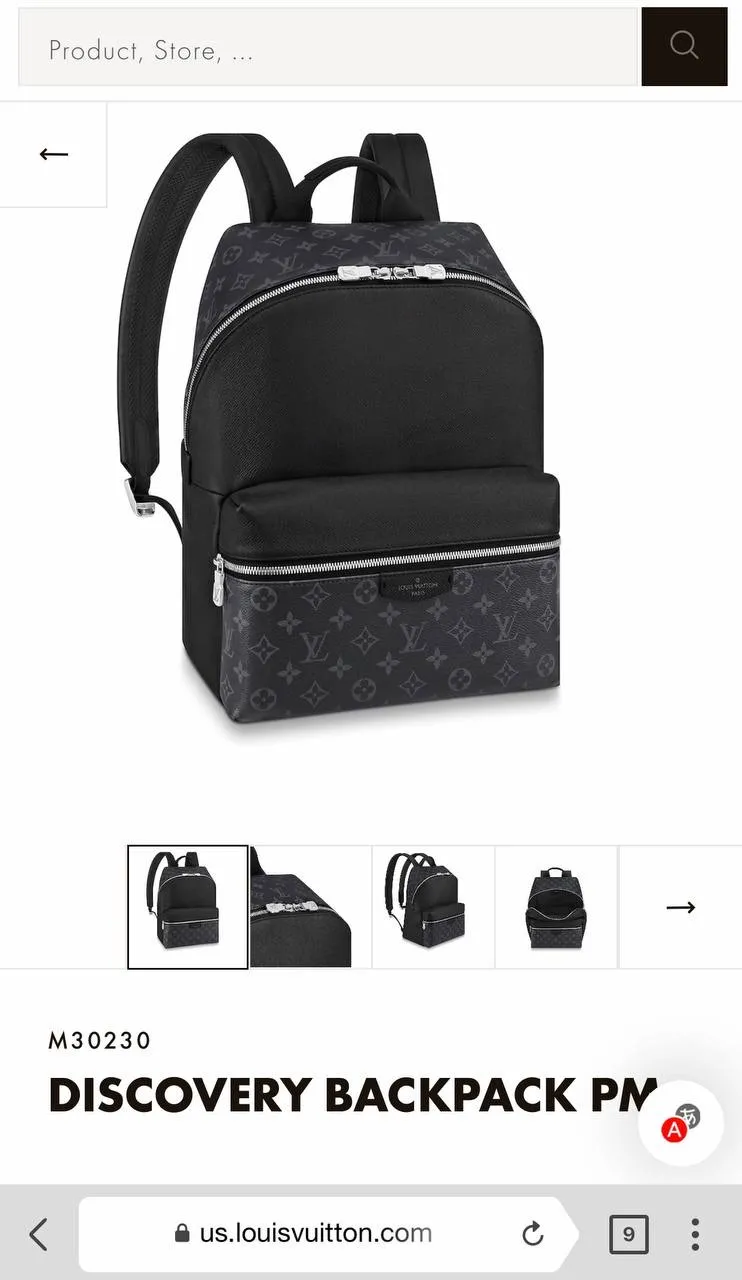This screenshot has width=742, height=1280.
Task: Tap the magnifier search button
Action: [x=684, y=46]
